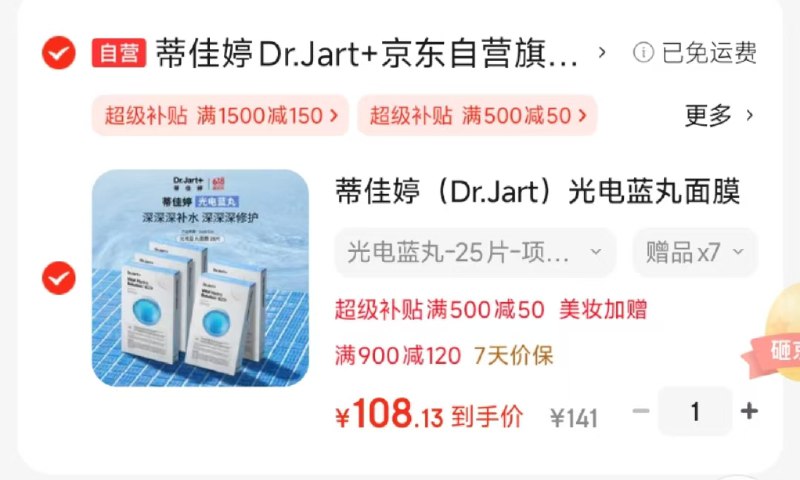Image resolution: width=800 pixels, height=480 pixels.
Task: Uncheck the 光电蓝丸面膜 item checkbox
Action: point(58,277)
